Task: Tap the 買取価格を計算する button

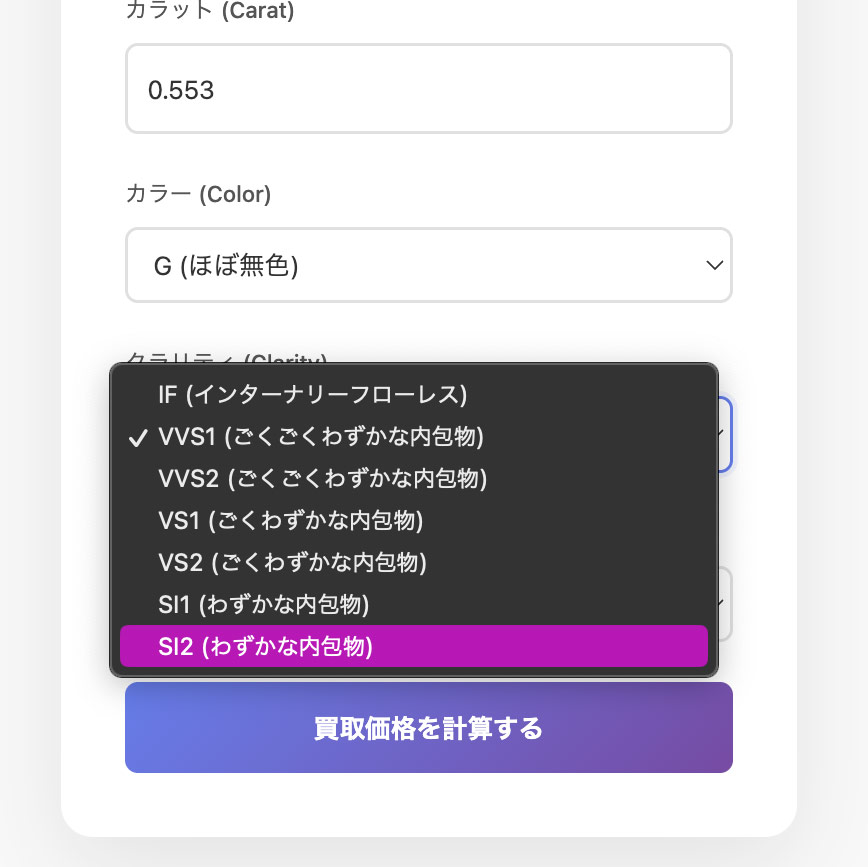Action: tap(428, 727)
